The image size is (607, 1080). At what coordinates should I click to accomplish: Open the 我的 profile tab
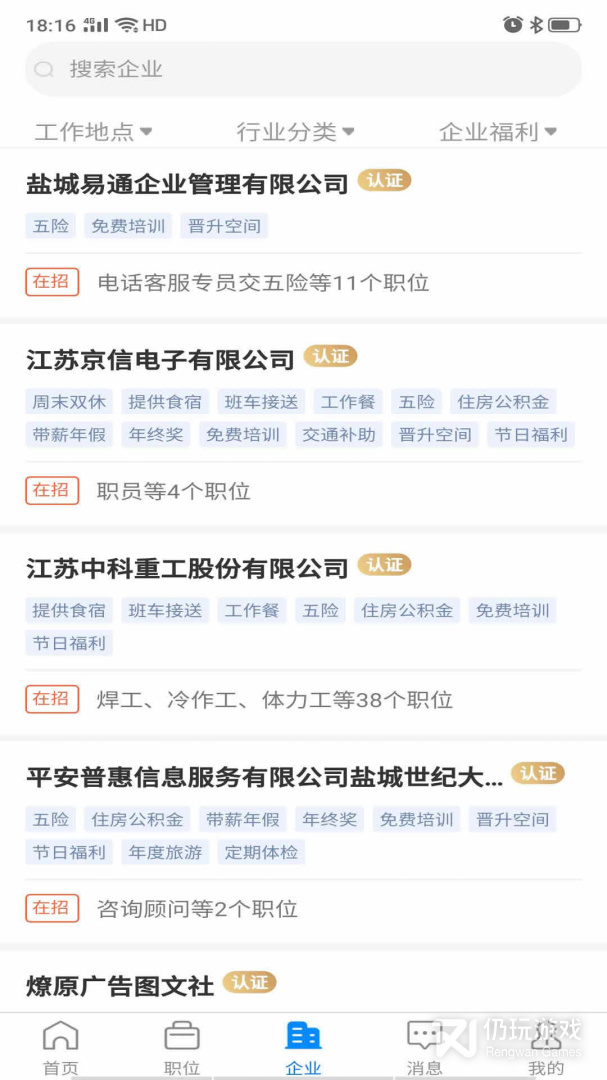(x=546, y=1046)
